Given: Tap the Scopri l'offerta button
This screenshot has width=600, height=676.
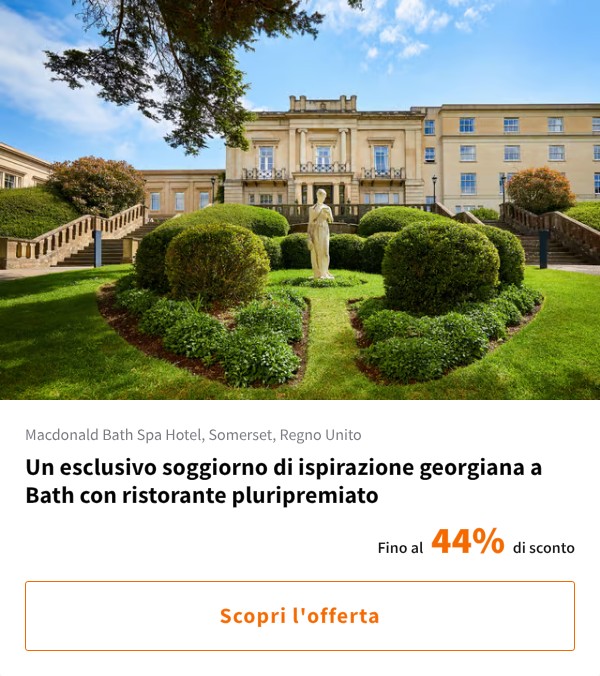Looking at the screenshot, I should point(300,616).
